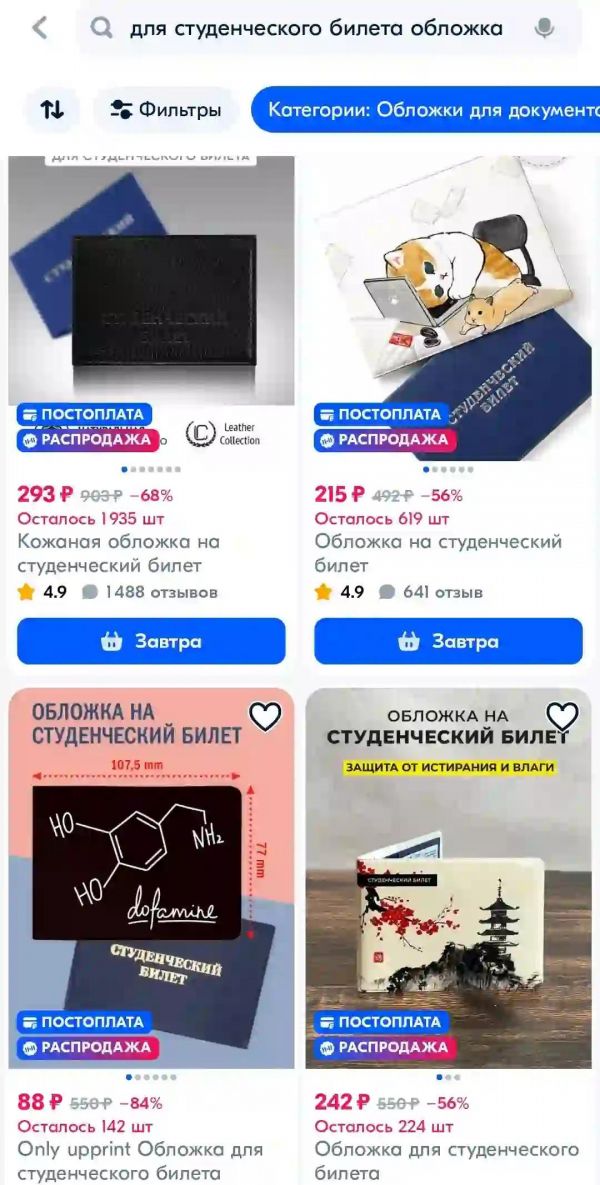Tap the search field with the query text
Viewport: 600px width, 1185px height.
[315, 28]
